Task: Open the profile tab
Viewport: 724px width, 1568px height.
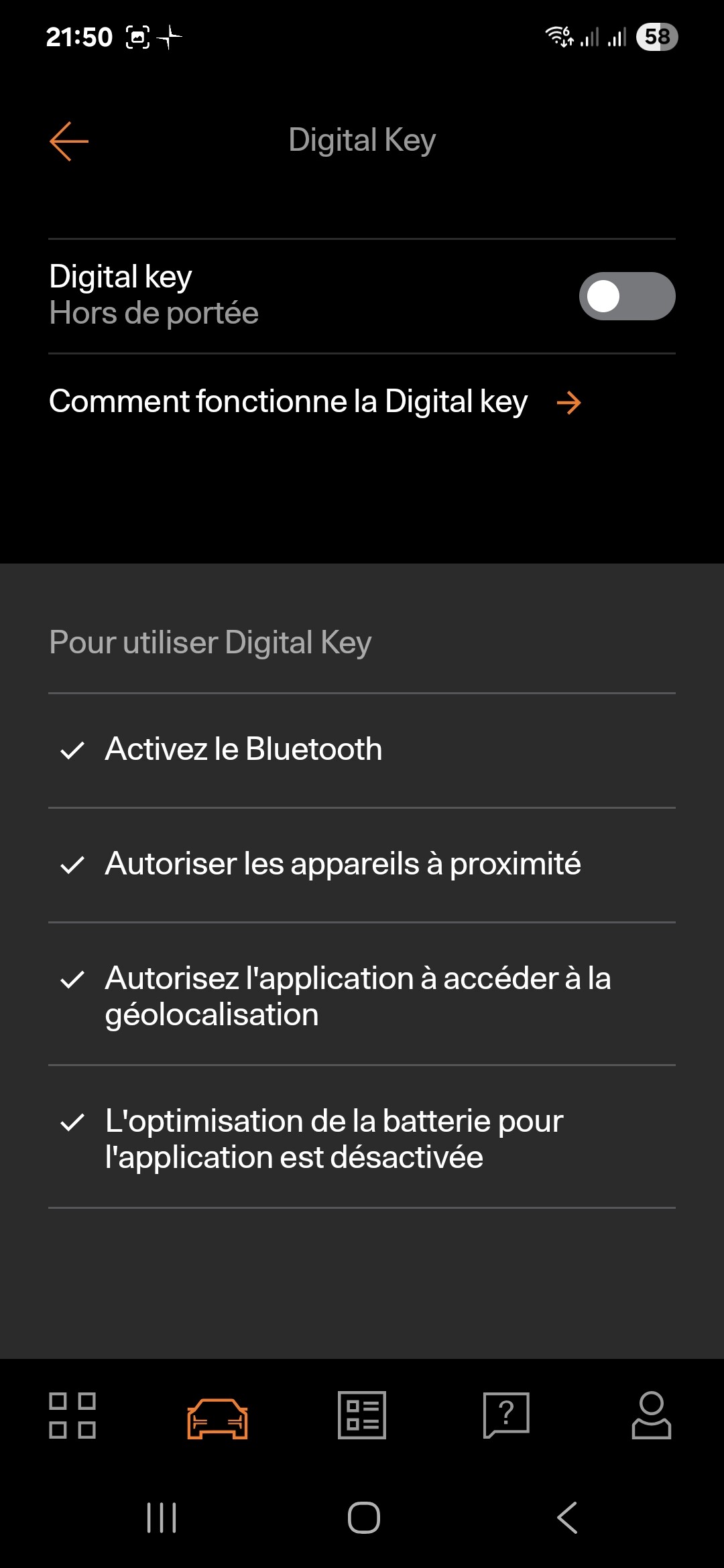Action: [x=652, y=1415]
